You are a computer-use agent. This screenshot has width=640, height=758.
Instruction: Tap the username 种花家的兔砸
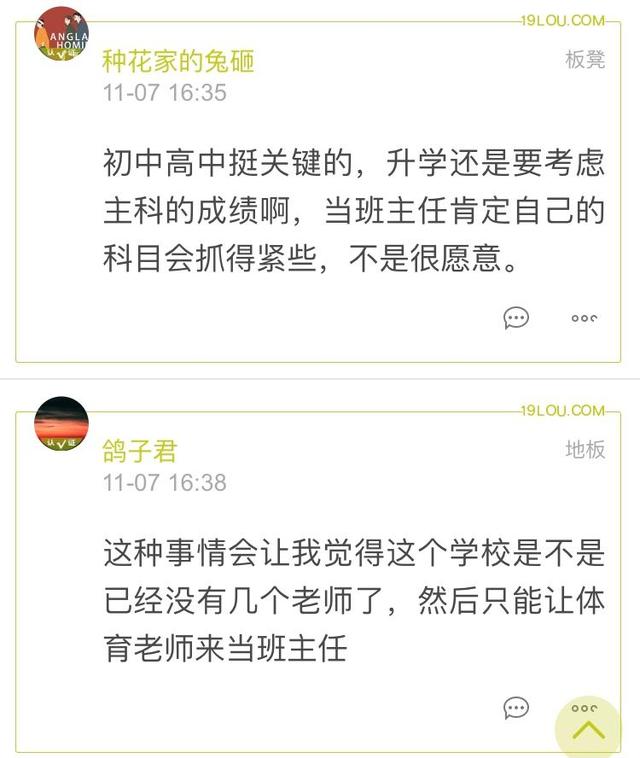point(178,61)
